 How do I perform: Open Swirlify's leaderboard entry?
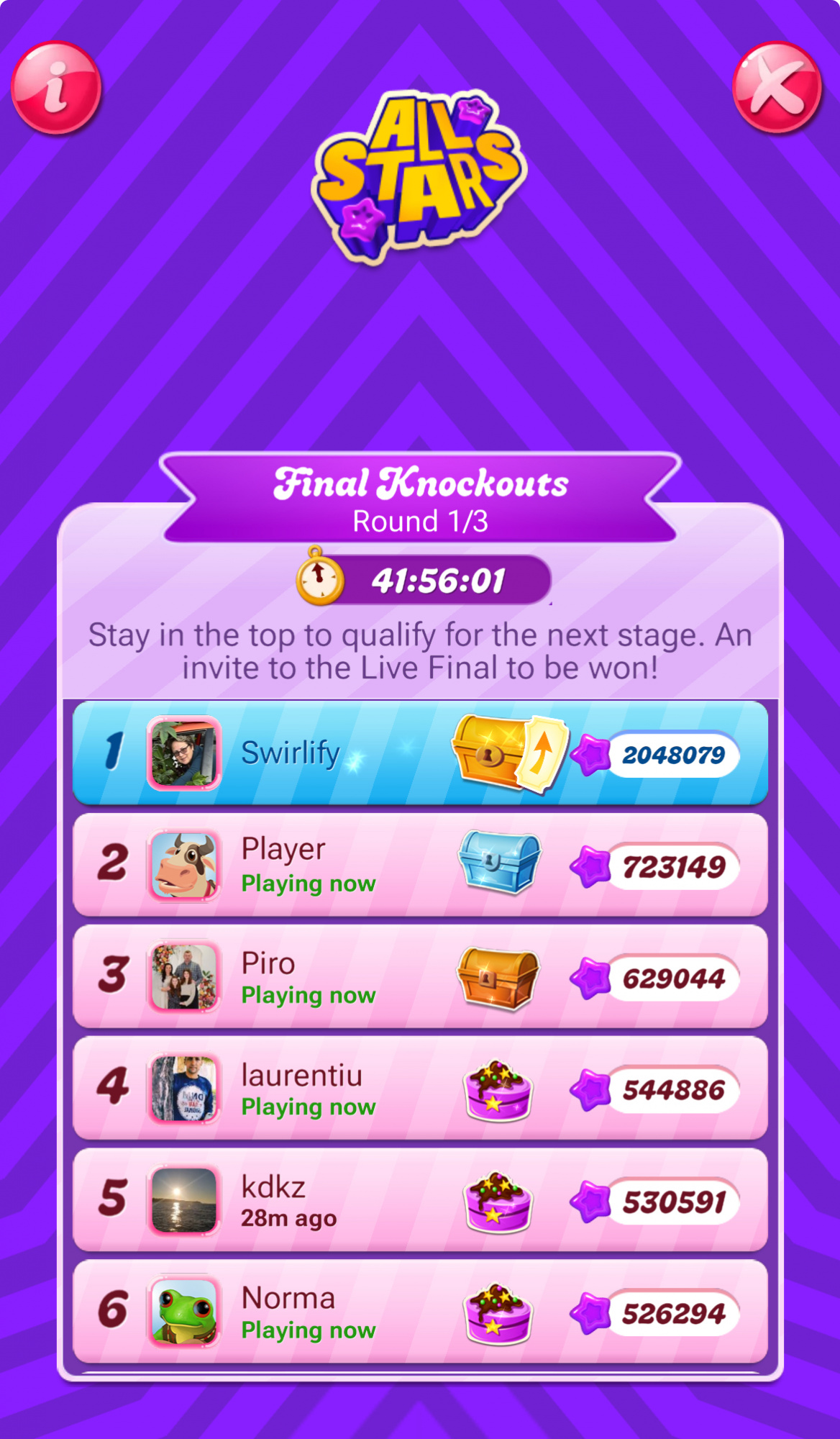tap(420, 753)
